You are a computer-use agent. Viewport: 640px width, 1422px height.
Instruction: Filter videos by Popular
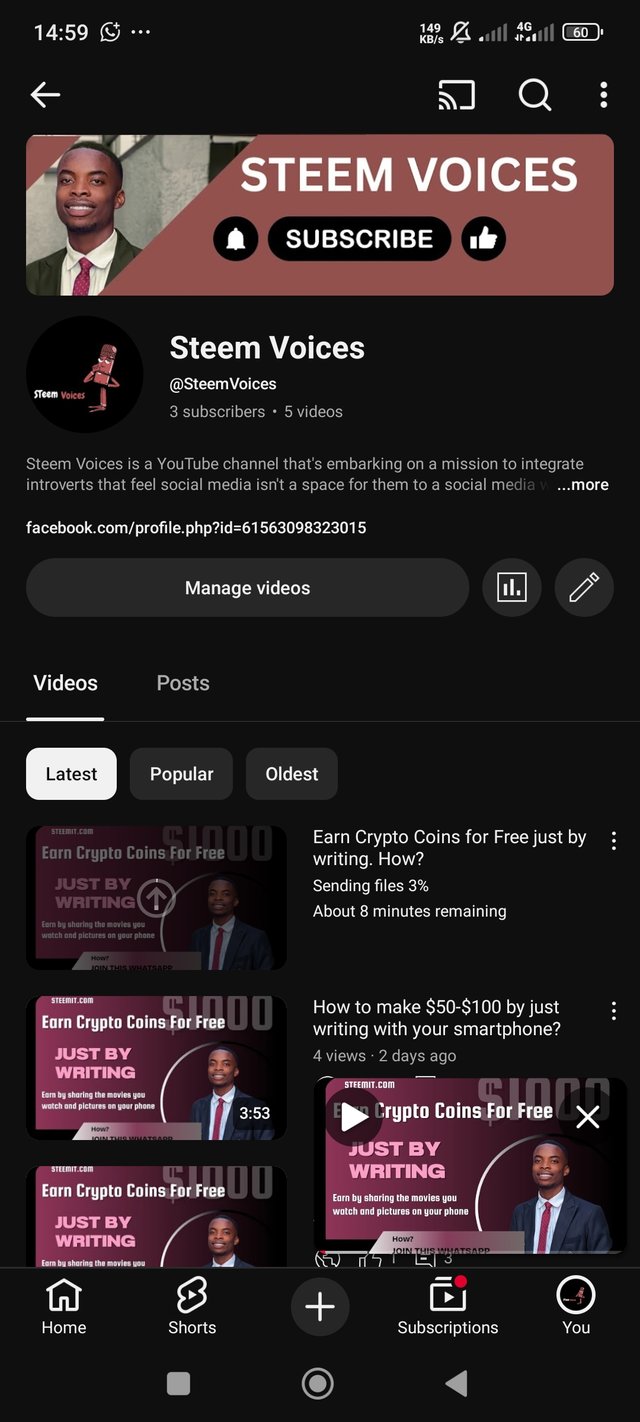(181, 774)
